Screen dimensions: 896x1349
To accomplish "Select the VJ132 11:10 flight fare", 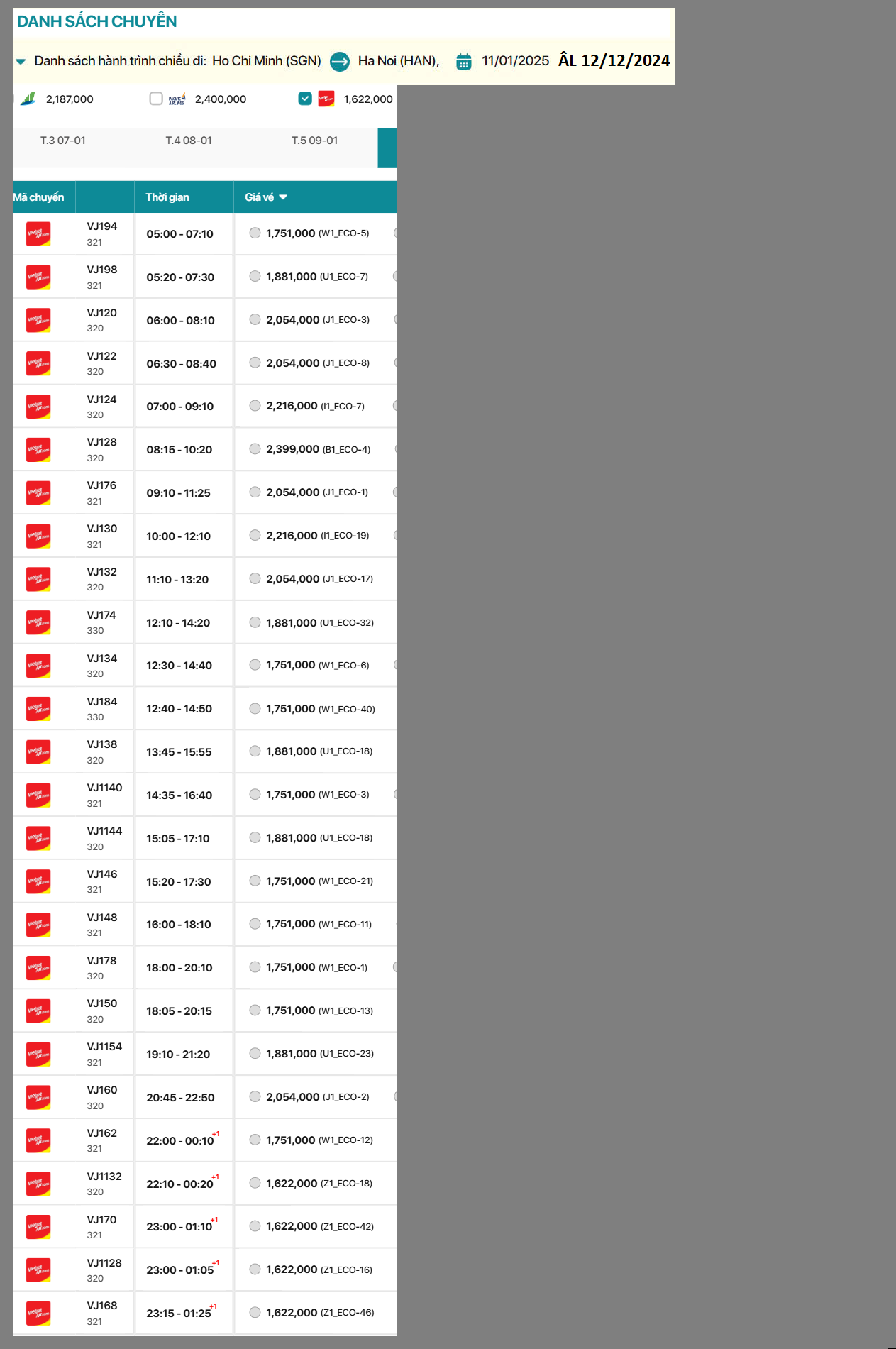I will click(x=255, y=579).
